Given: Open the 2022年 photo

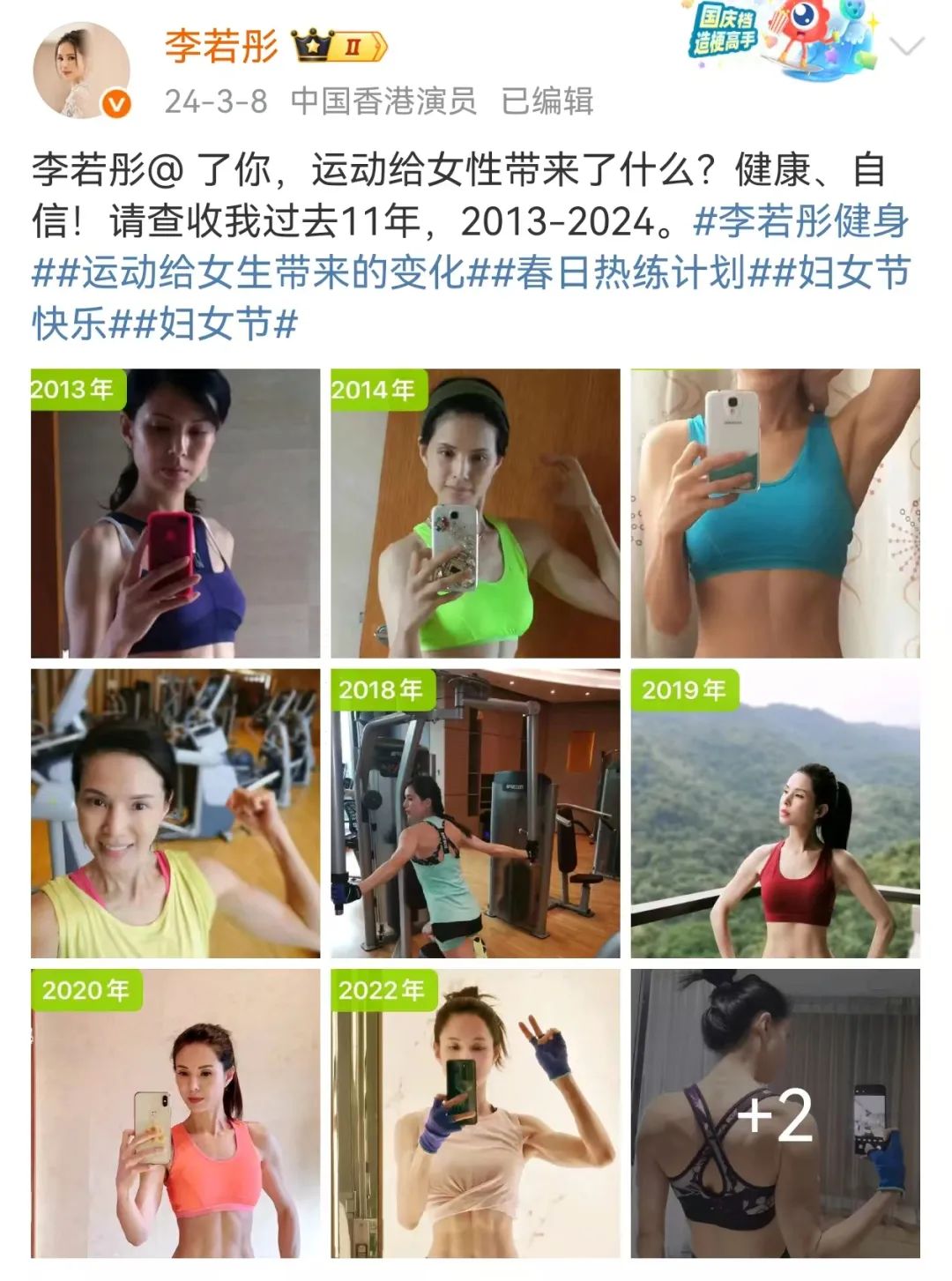Looking at the screenshot, I should [x=475, y=1113].
